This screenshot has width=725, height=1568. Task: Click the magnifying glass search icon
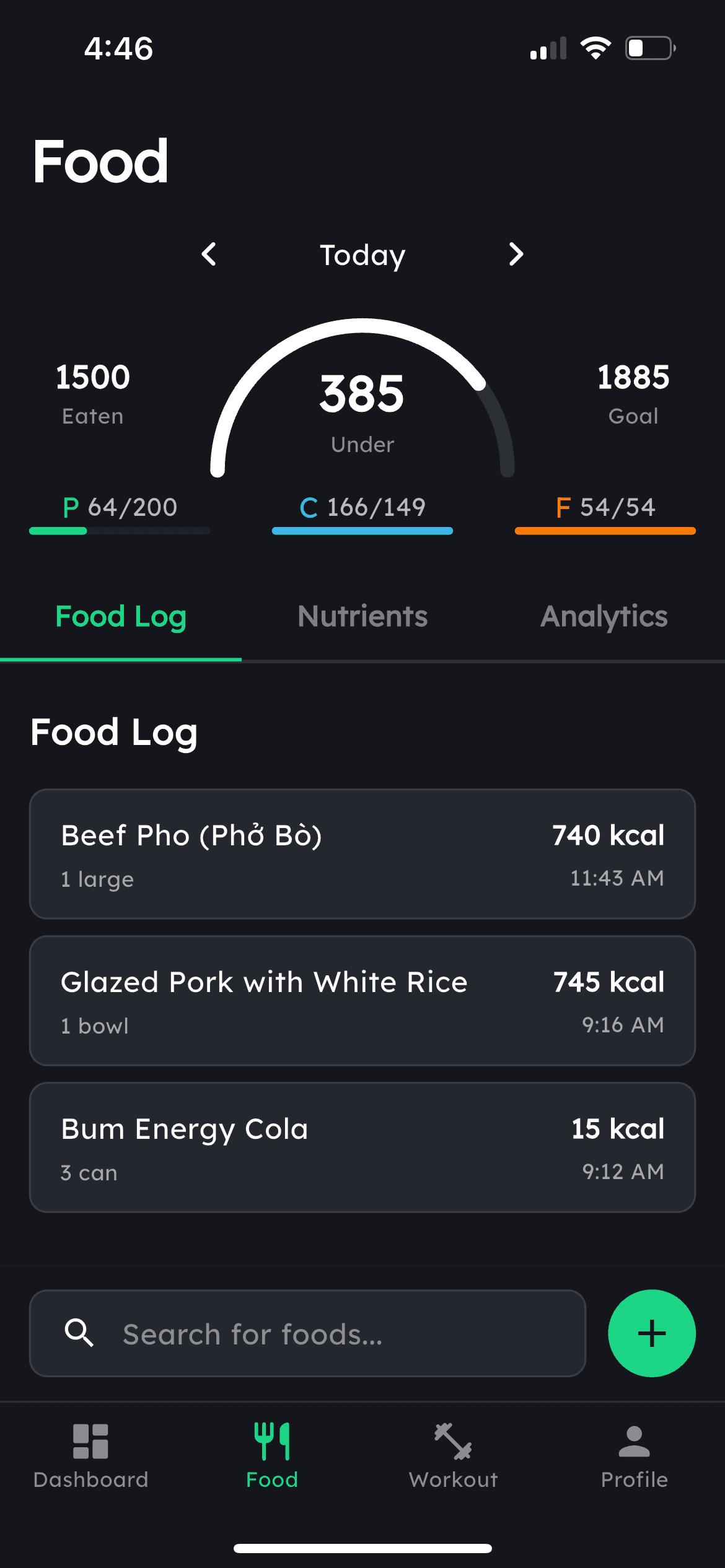[80, 1333]
